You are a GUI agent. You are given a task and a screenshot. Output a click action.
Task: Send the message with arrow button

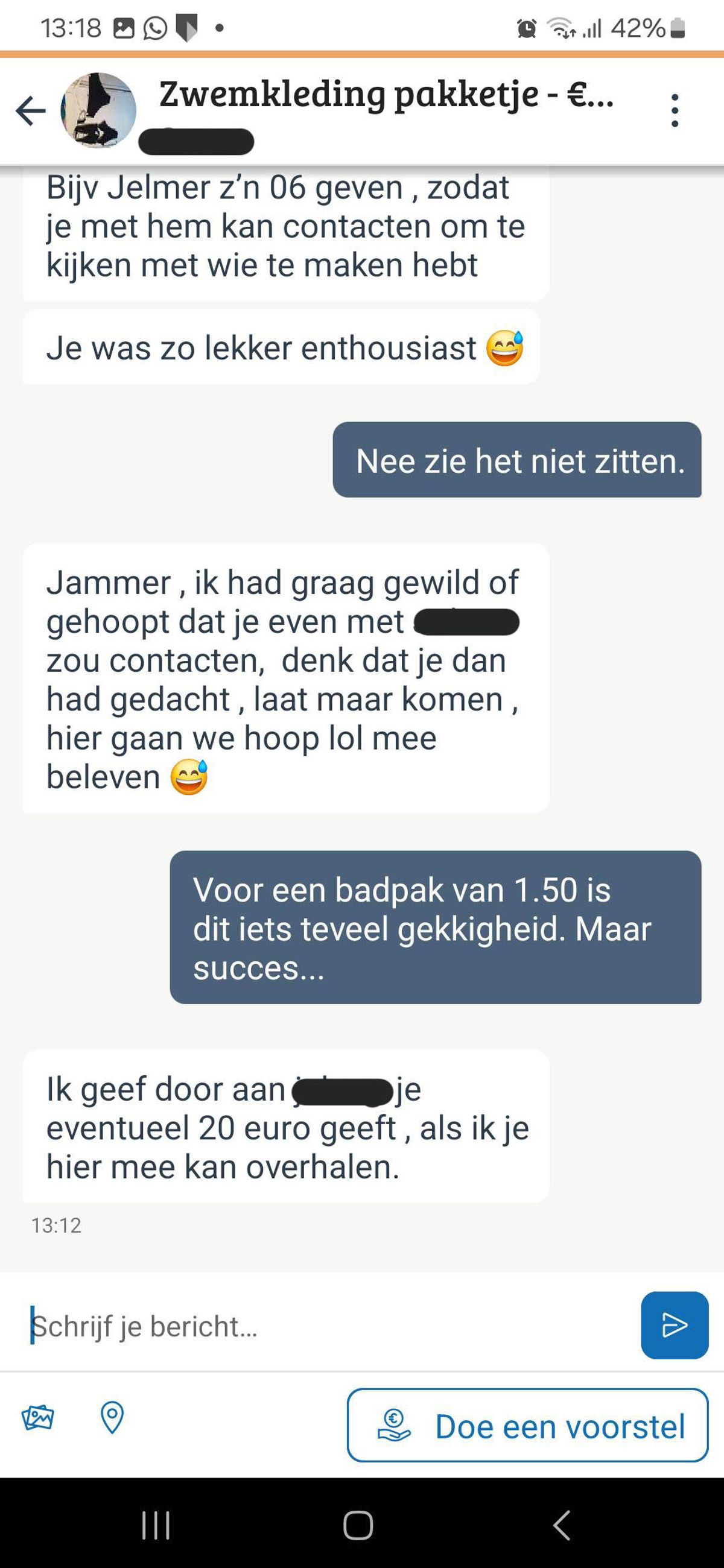(x=674, y=1325)
